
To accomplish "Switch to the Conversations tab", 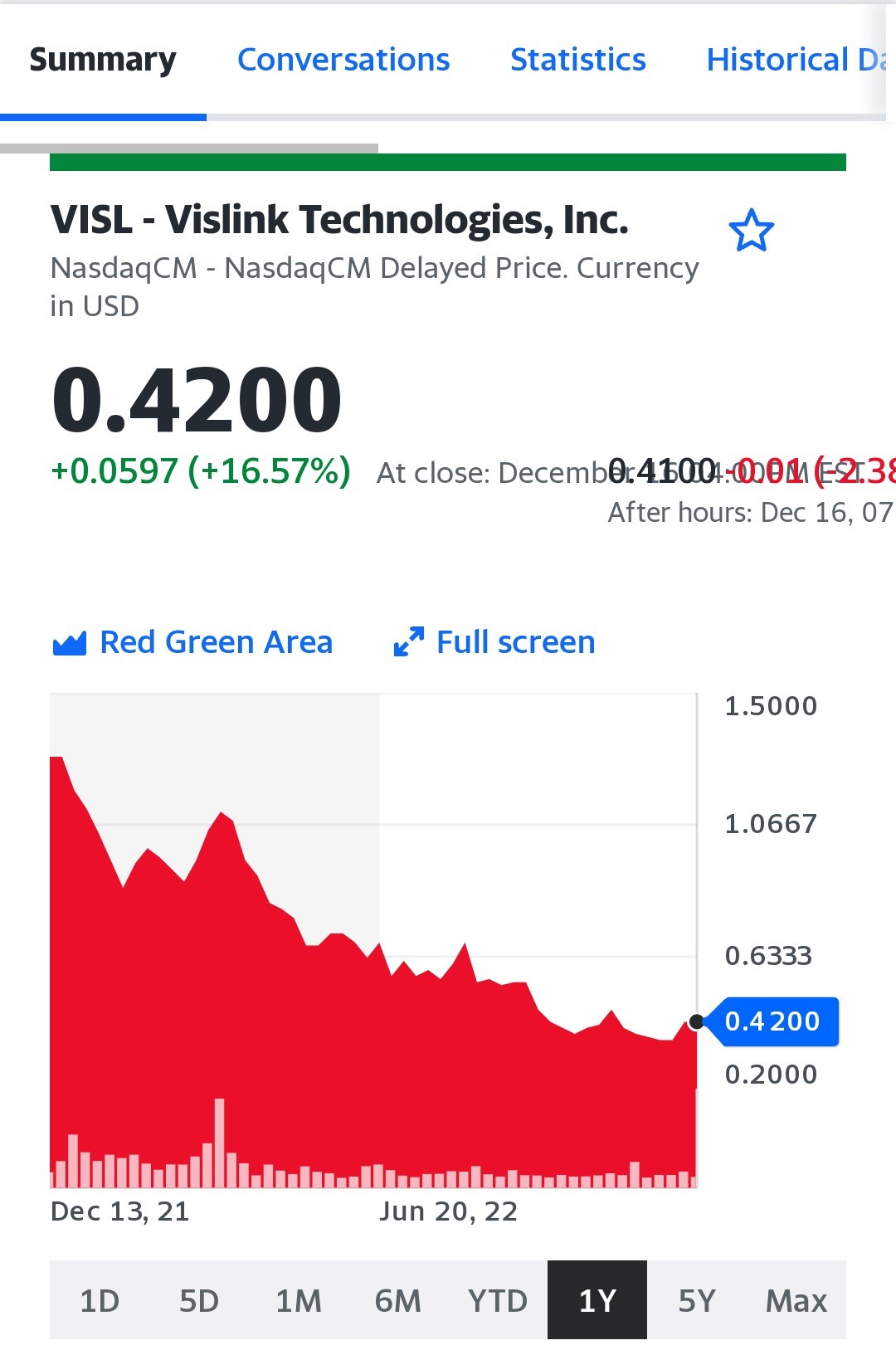I will (343, 60).
